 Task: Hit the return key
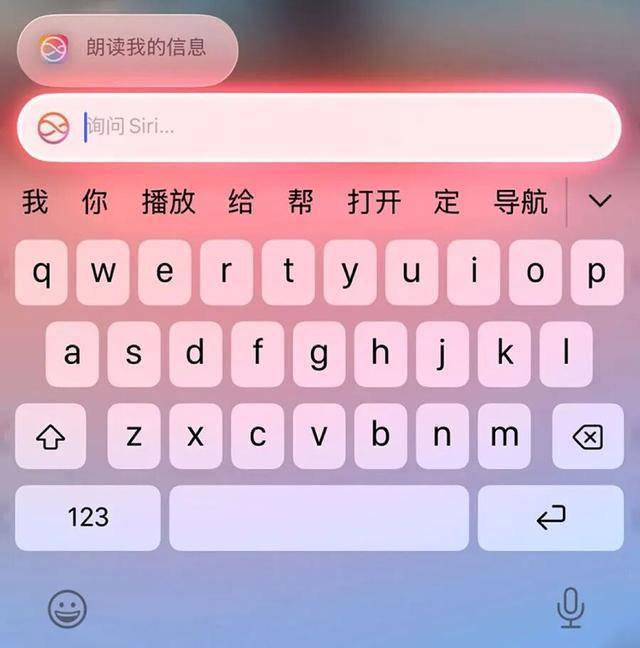click(x=551, y=517)
